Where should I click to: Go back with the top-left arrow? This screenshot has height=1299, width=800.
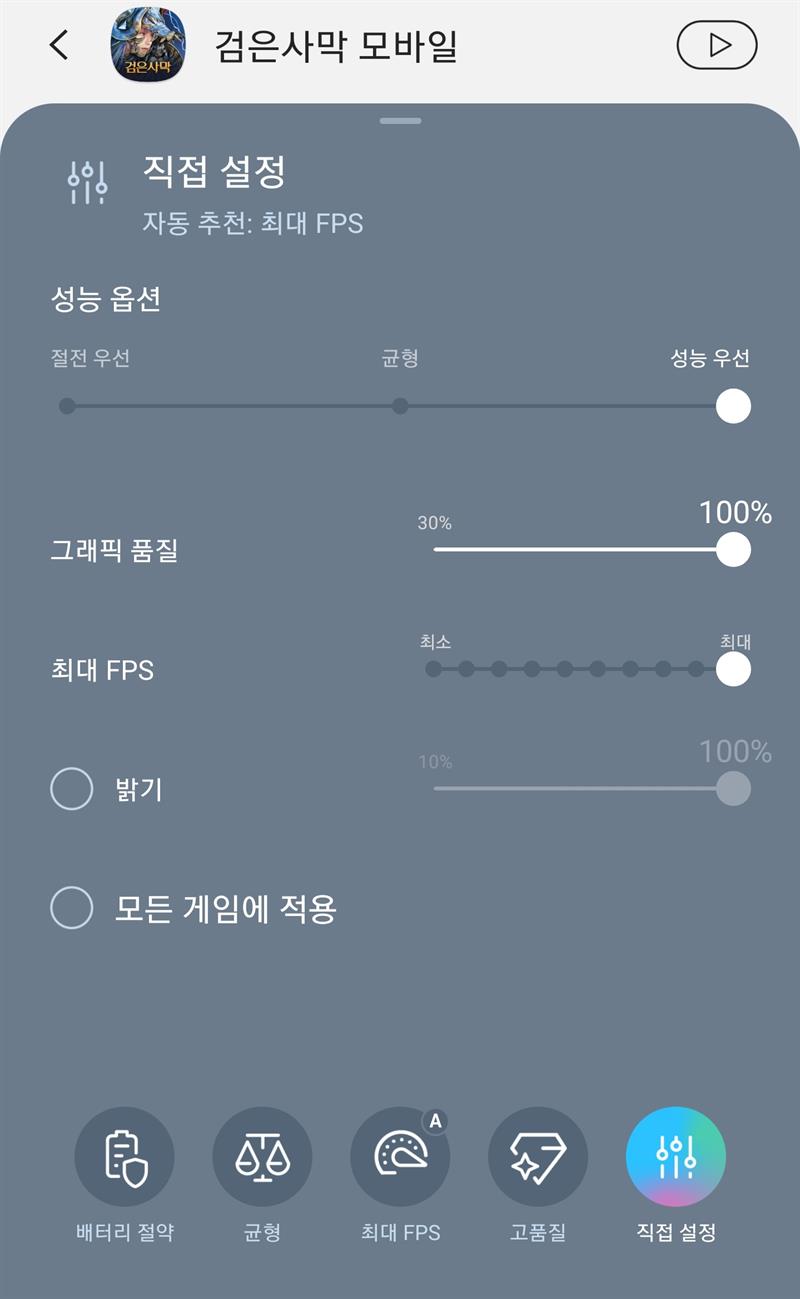tap(59, 45)
